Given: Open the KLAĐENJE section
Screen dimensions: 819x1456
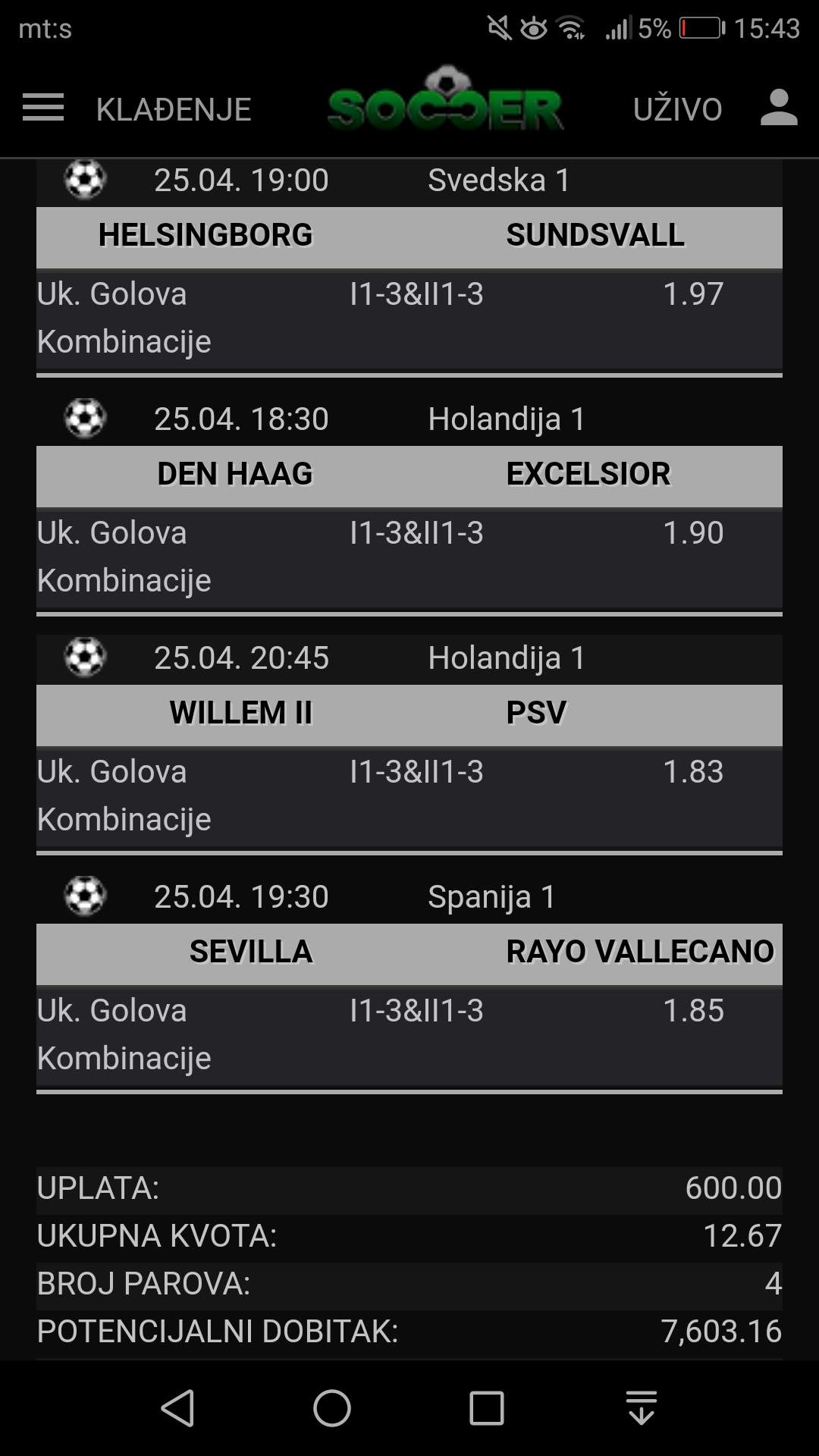Looking at the screenshot, I should coord(174,109).
